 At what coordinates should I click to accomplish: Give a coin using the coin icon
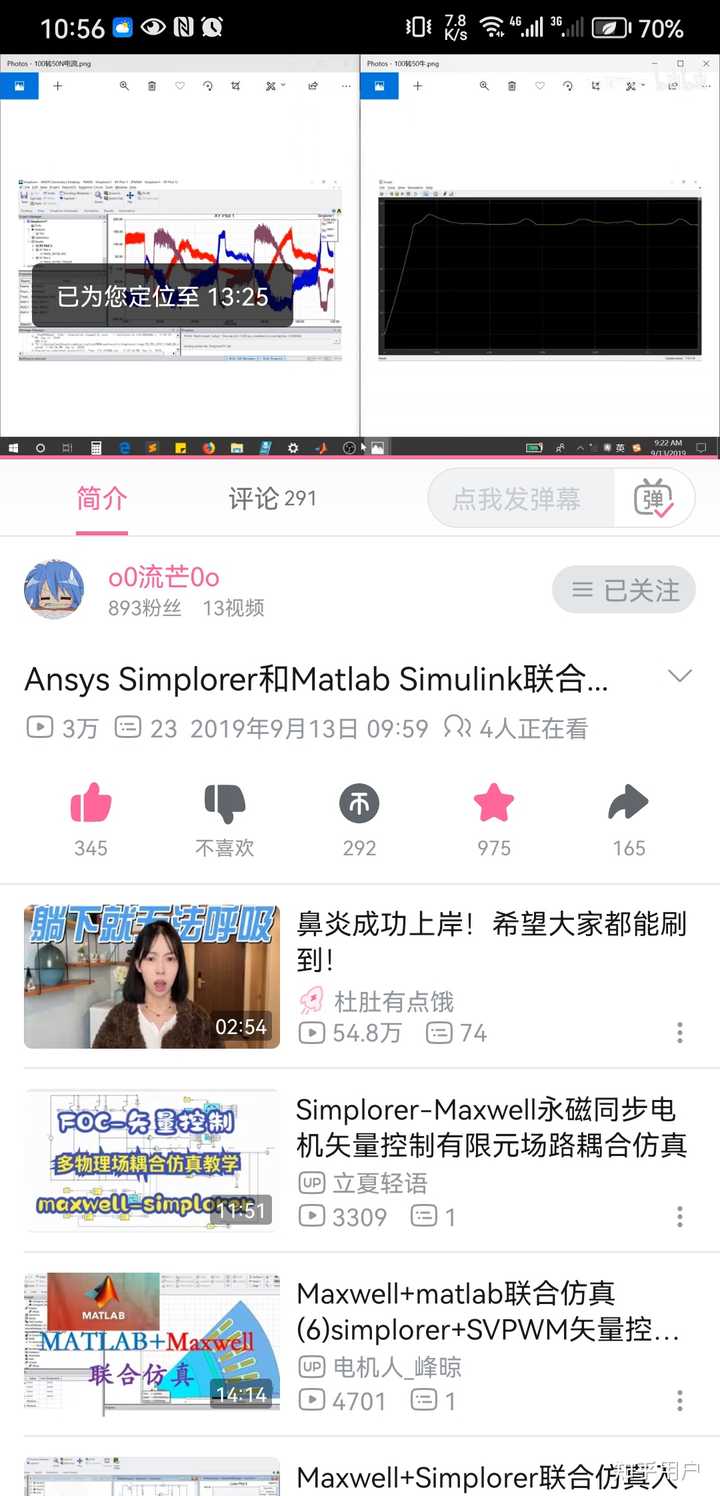359,803
